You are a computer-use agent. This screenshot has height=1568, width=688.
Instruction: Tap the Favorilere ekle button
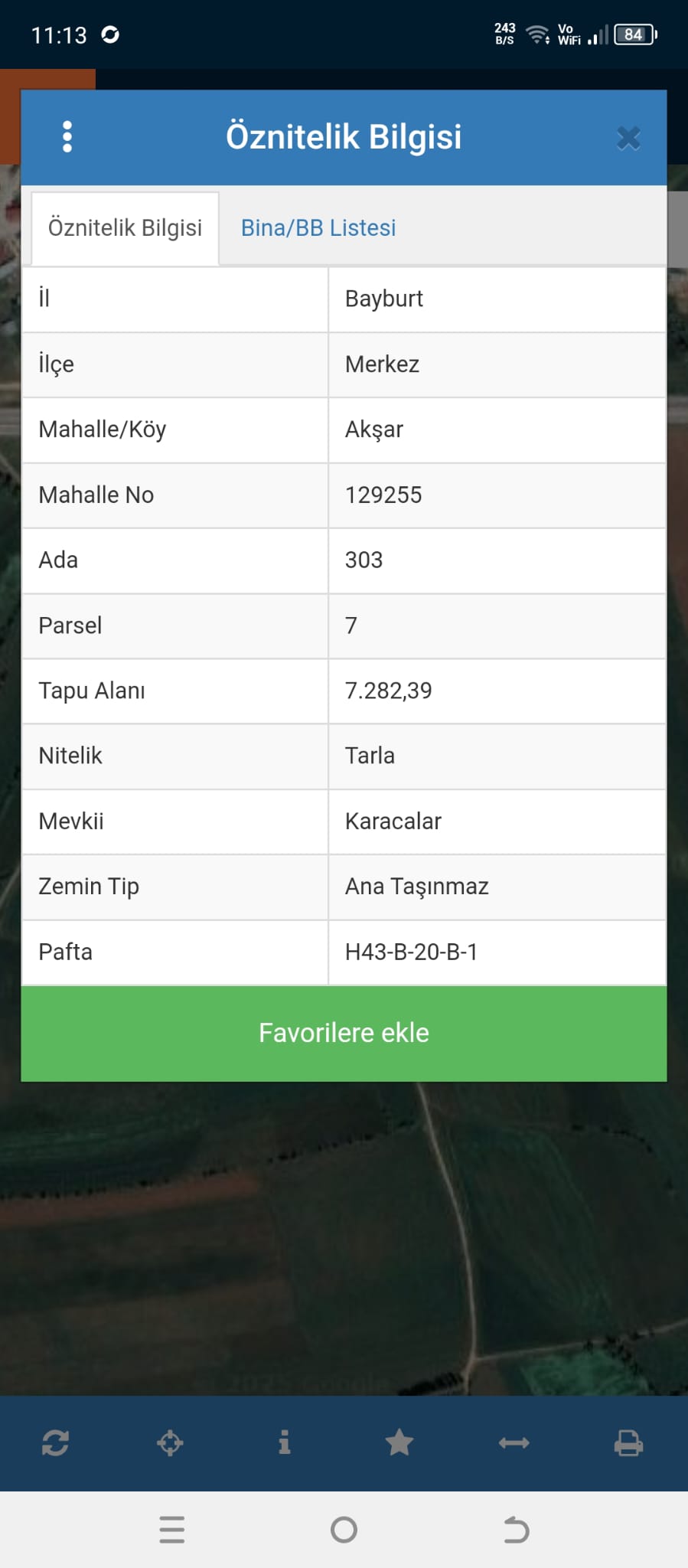pos(344,1033)
